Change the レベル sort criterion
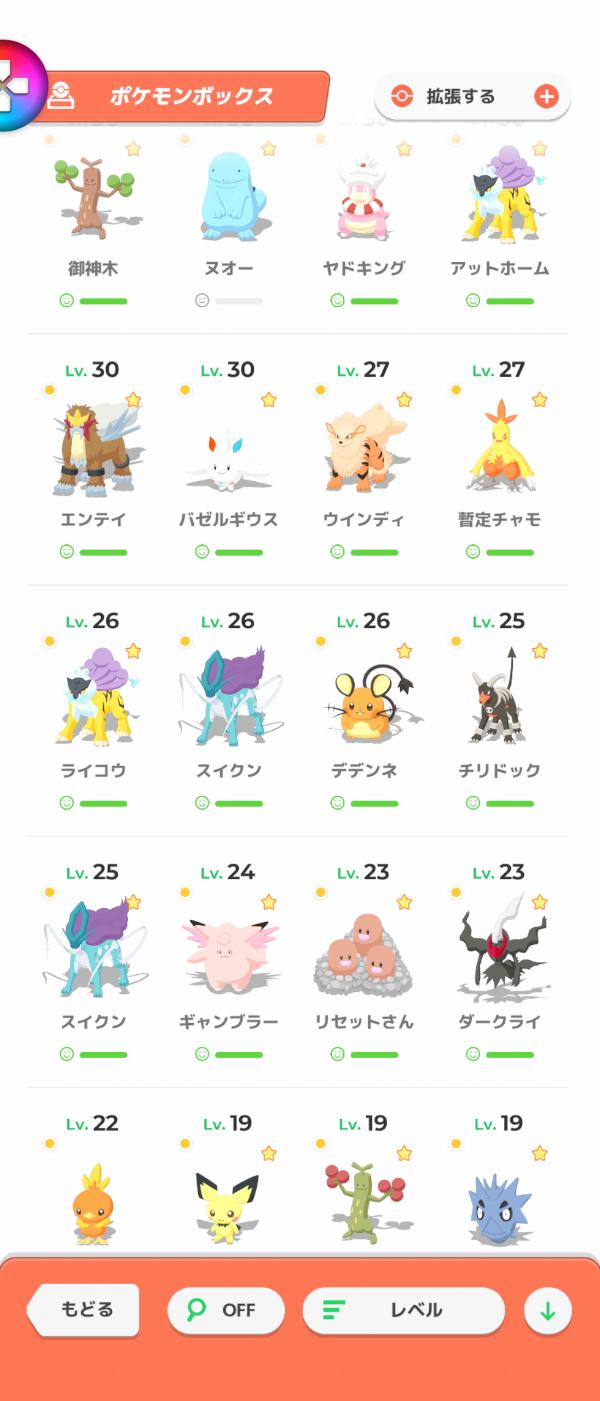The width and height of the screenshot is (600, 1401). [403, 1310]
